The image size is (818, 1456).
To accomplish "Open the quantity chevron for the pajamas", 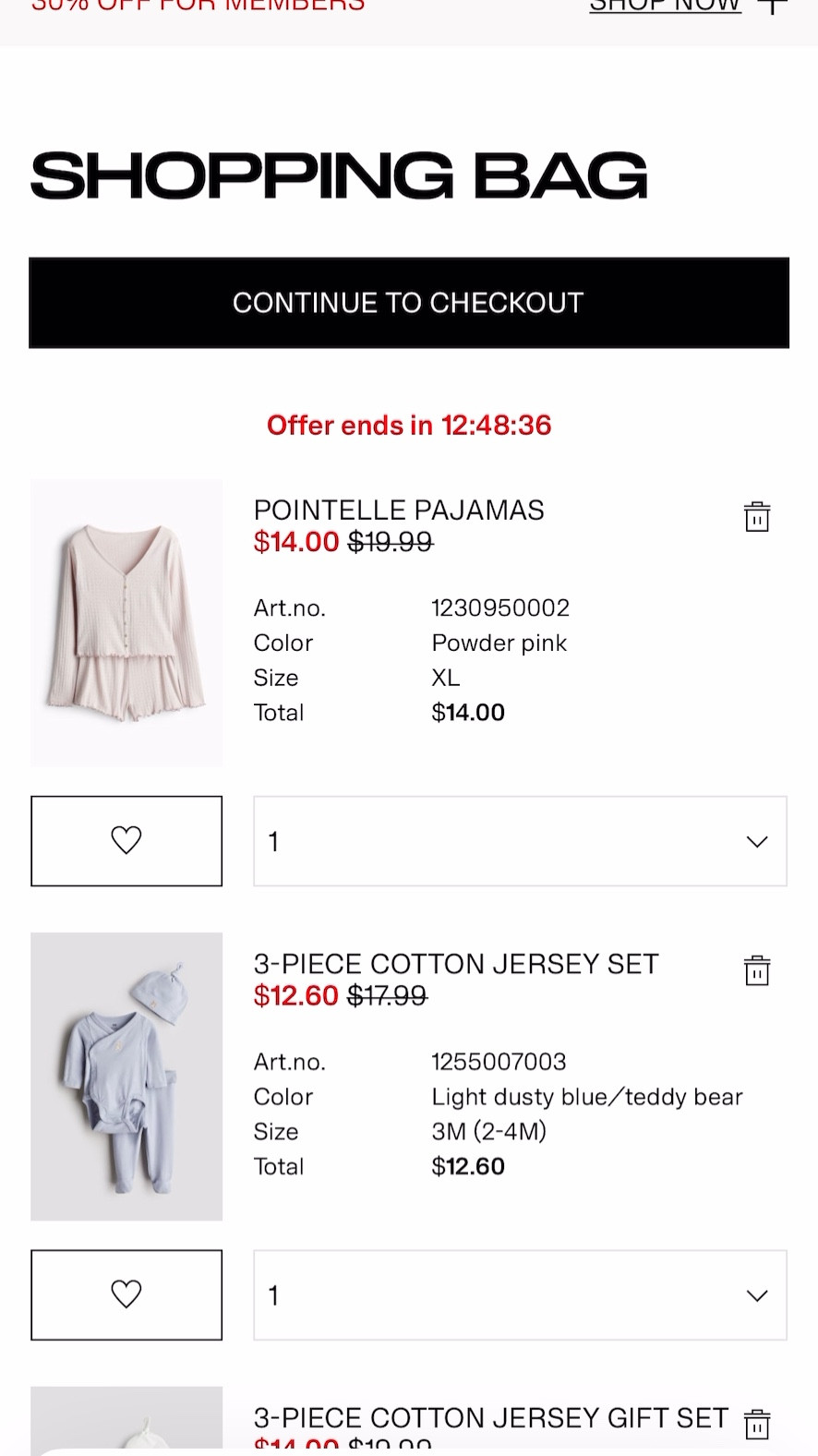I will coord(756,841).
